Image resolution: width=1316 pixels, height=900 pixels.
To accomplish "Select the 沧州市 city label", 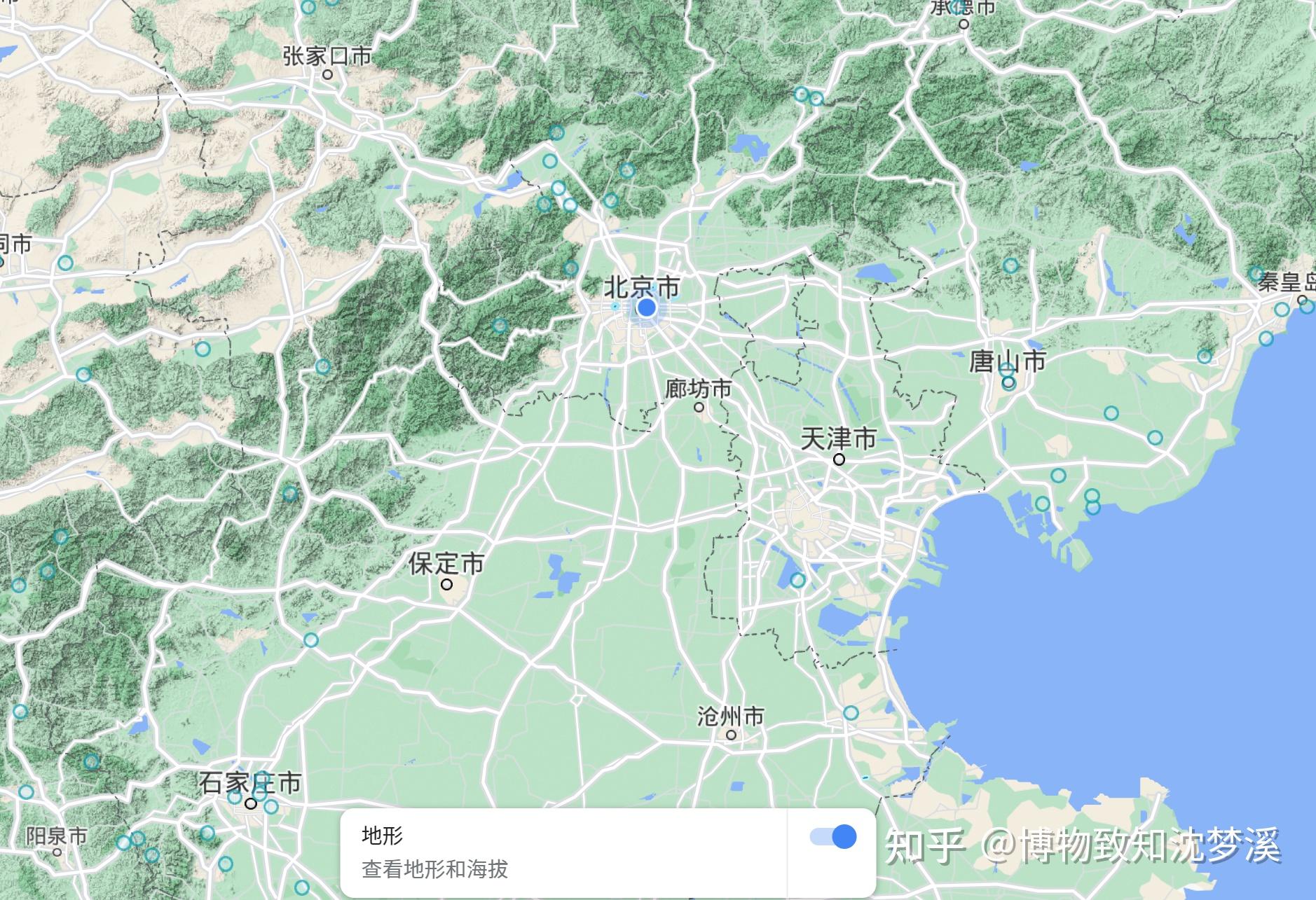I will (x=730, y=716).
